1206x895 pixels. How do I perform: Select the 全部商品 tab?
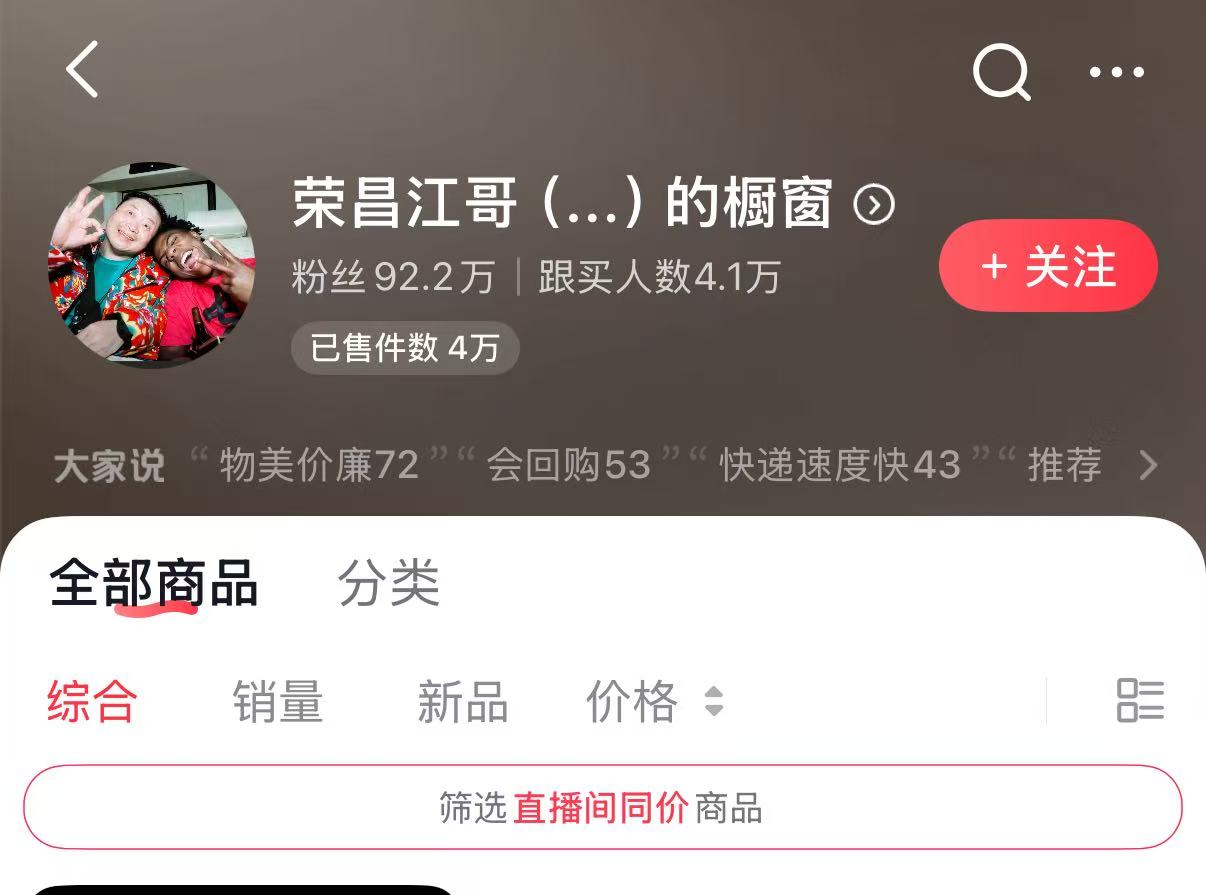tap(154, 583)
